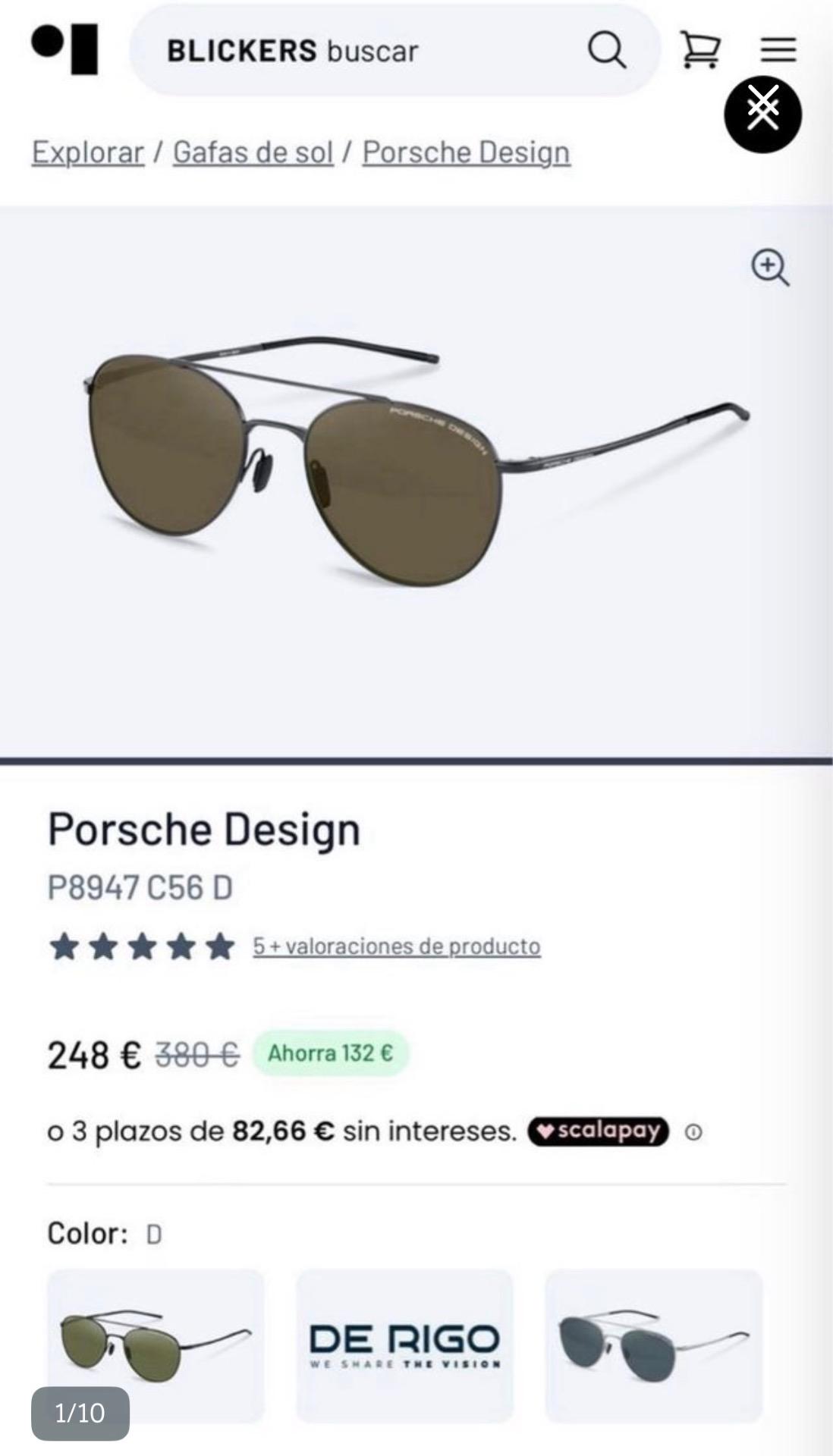833x1456 pixels.
Task: Open the Scalapay info icon
Action: pyautogui.click(x=693, y=1132)
